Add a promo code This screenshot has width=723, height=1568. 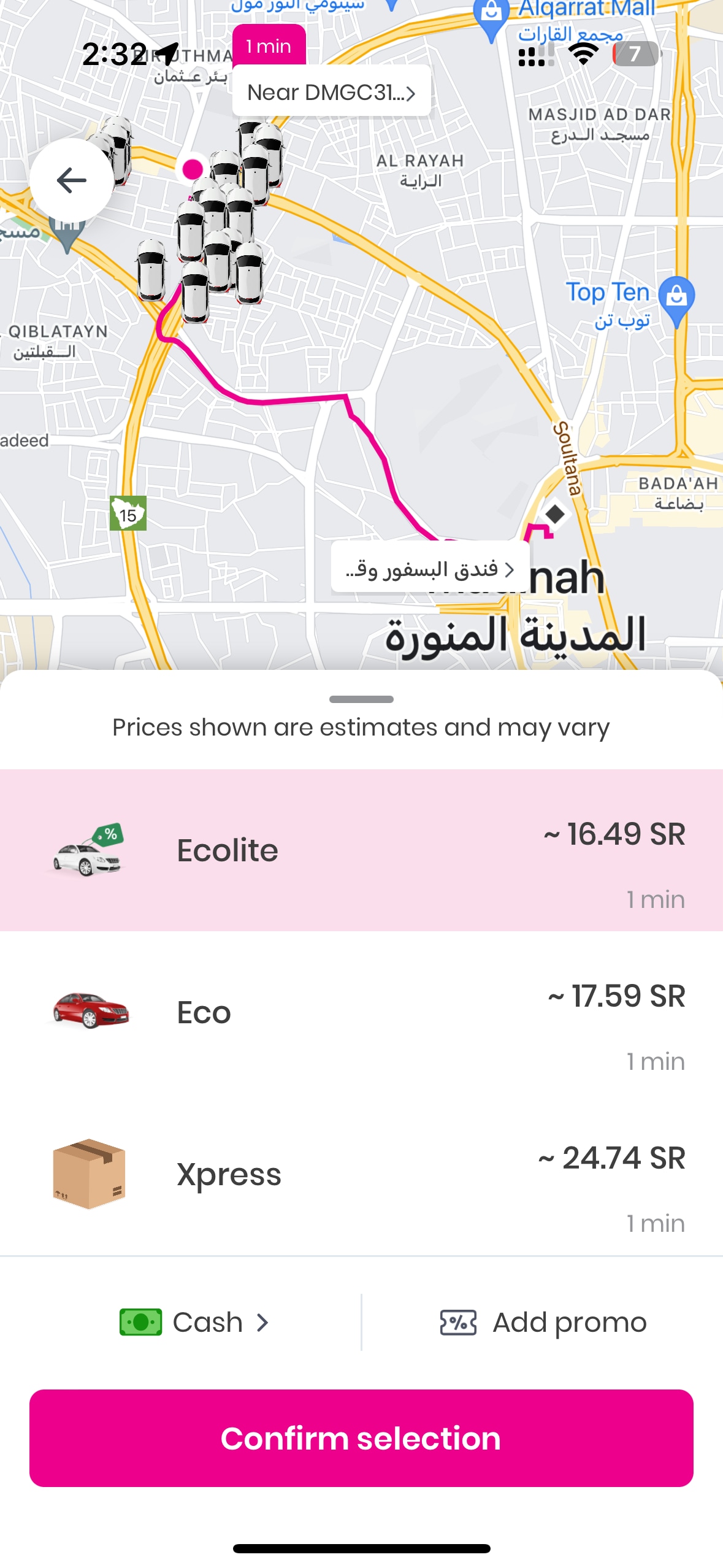[x=543, y=1323]
